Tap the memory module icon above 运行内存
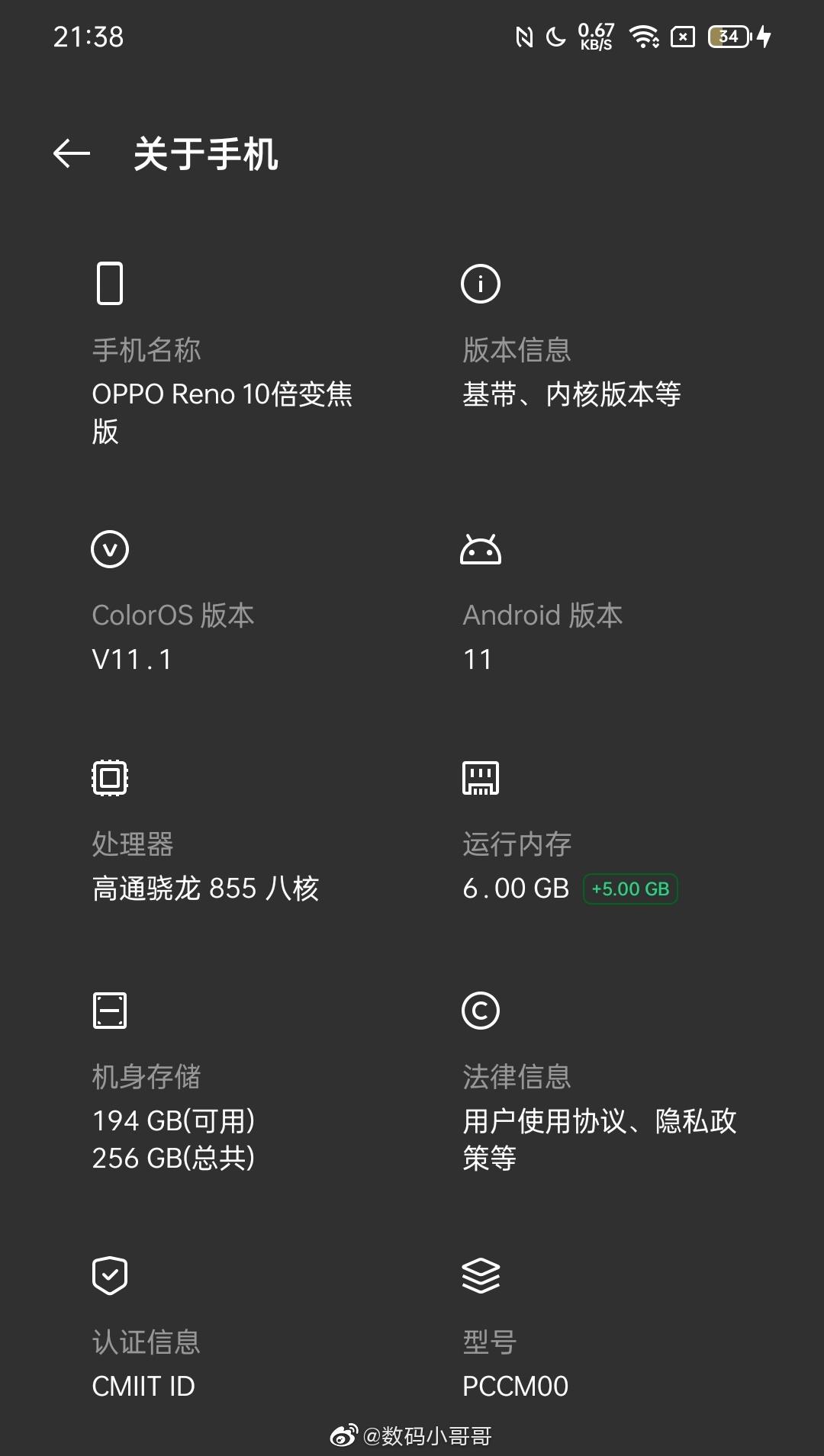Image resolution: width=824 pixels, height=1456 pixels. tap(481, 777)
